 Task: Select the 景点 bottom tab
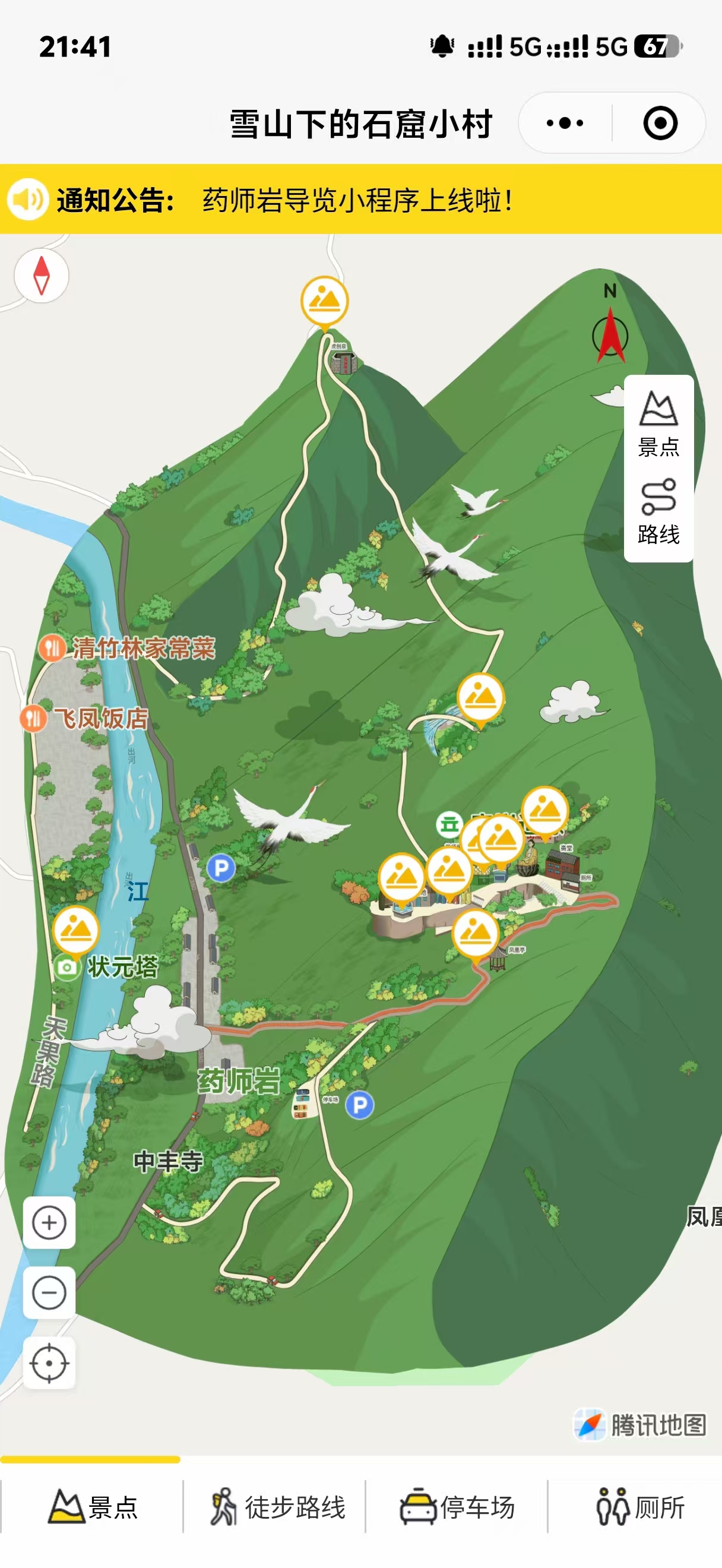click(93, 1507)
